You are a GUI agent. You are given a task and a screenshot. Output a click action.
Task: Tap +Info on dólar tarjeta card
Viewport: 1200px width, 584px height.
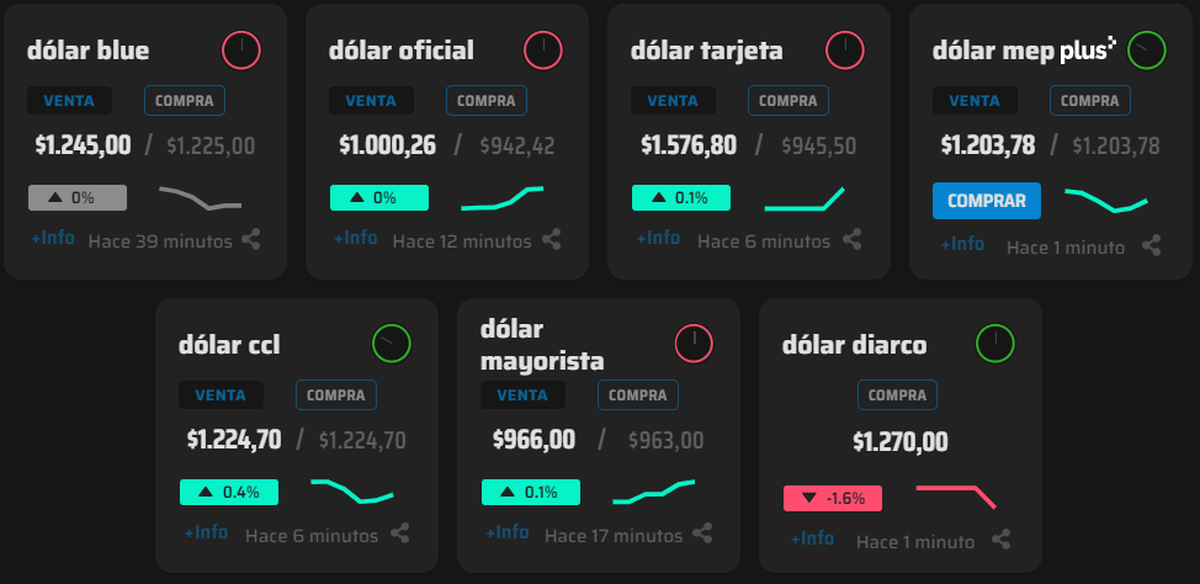pos(658,239)
